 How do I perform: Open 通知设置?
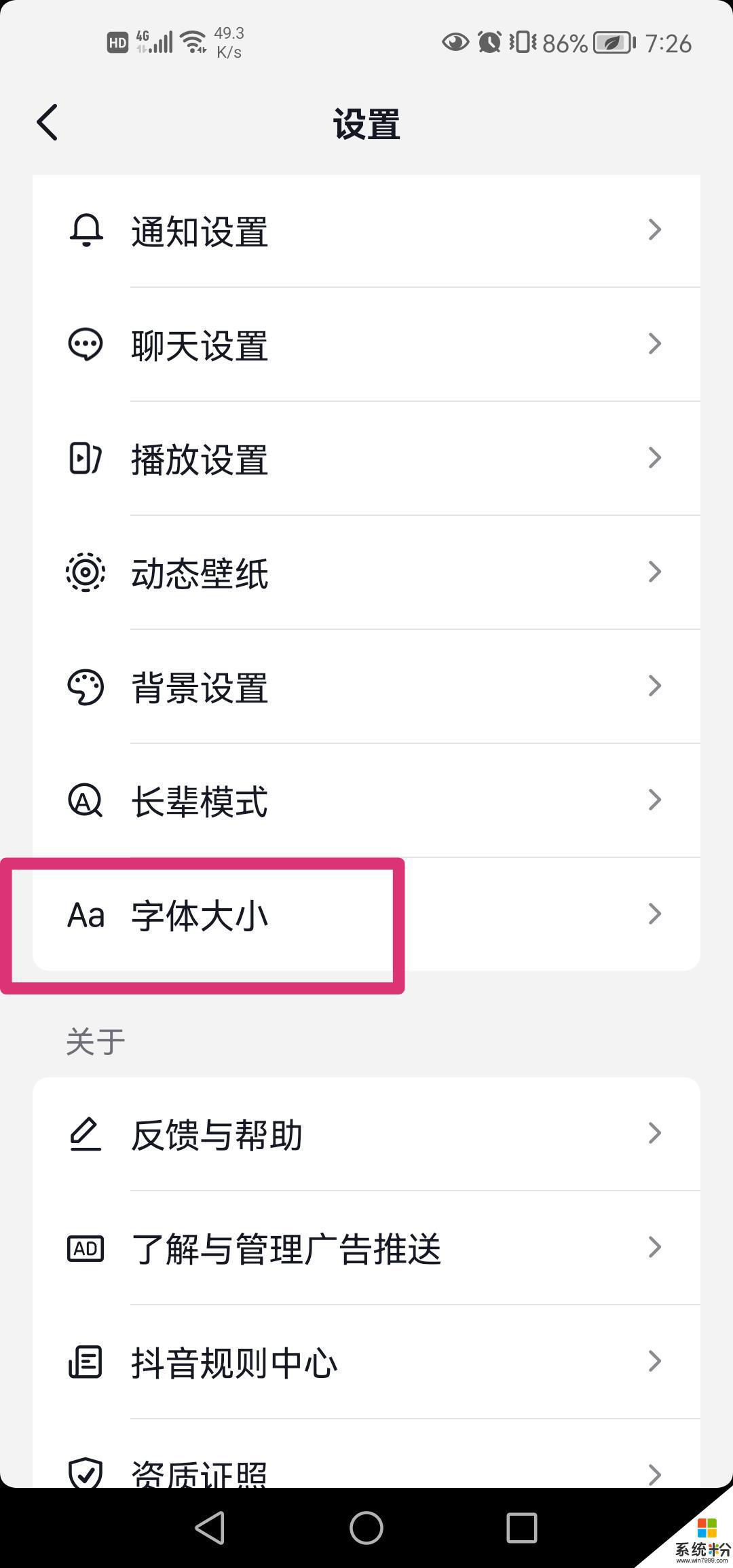366,230
